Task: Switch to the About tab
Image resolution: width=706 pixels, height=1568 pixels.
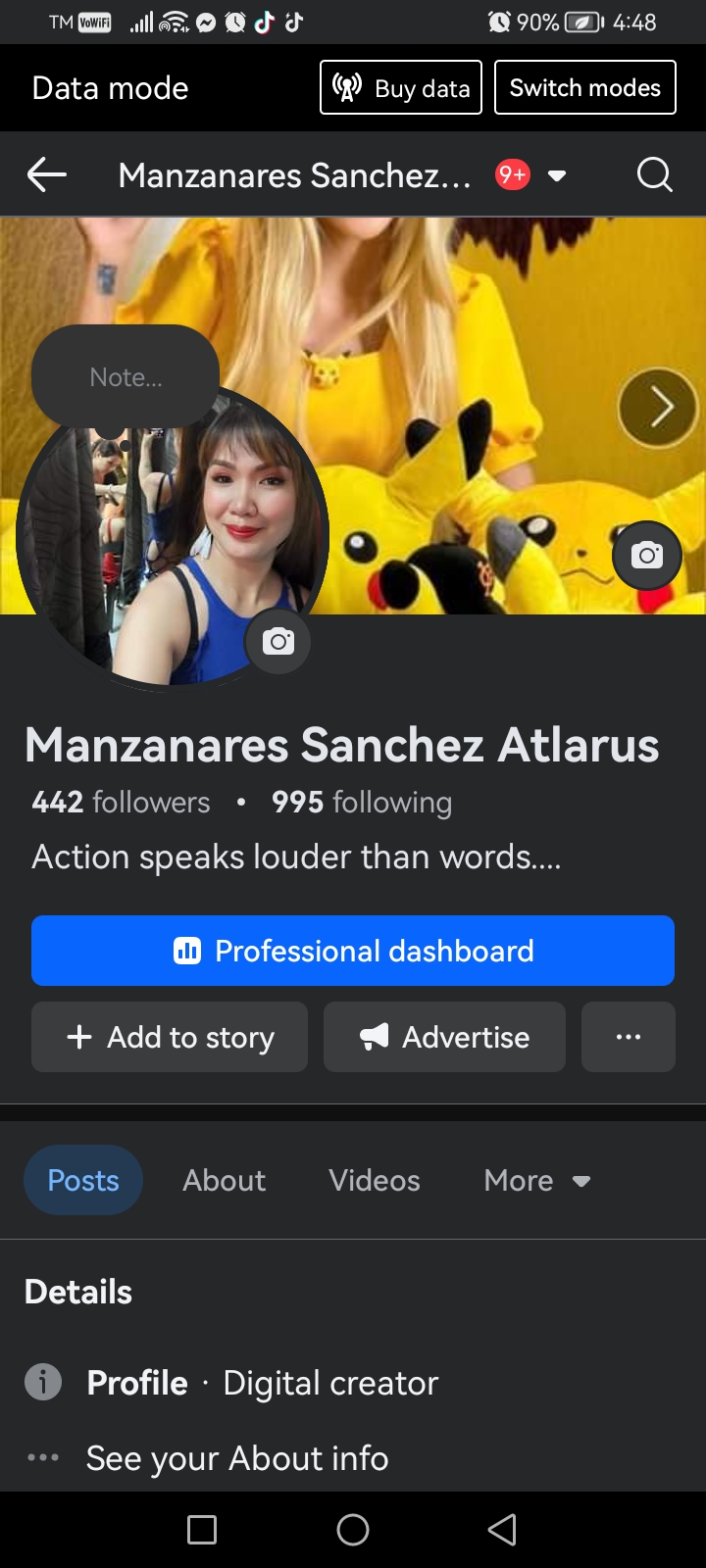Action: (x=224, y=1180)
